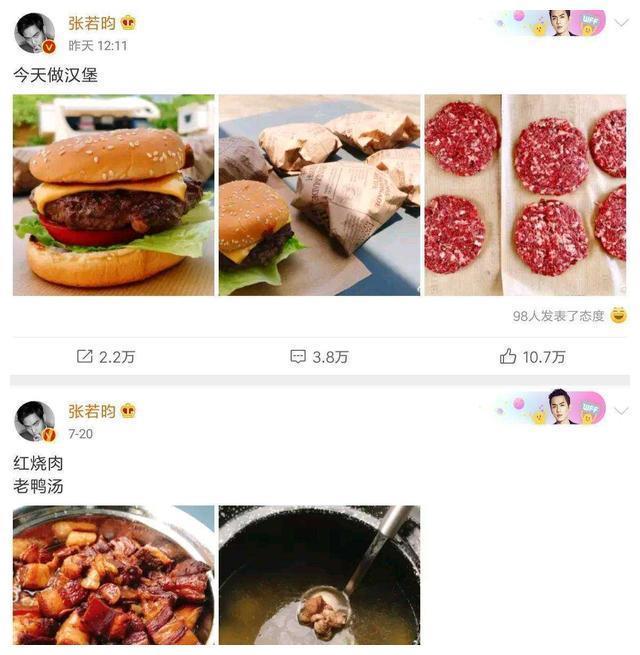Viewport: 640px width, 655px height.
Task: Open 张若昀's name on the 今天做汉堡 post
Action: point(91,23)
